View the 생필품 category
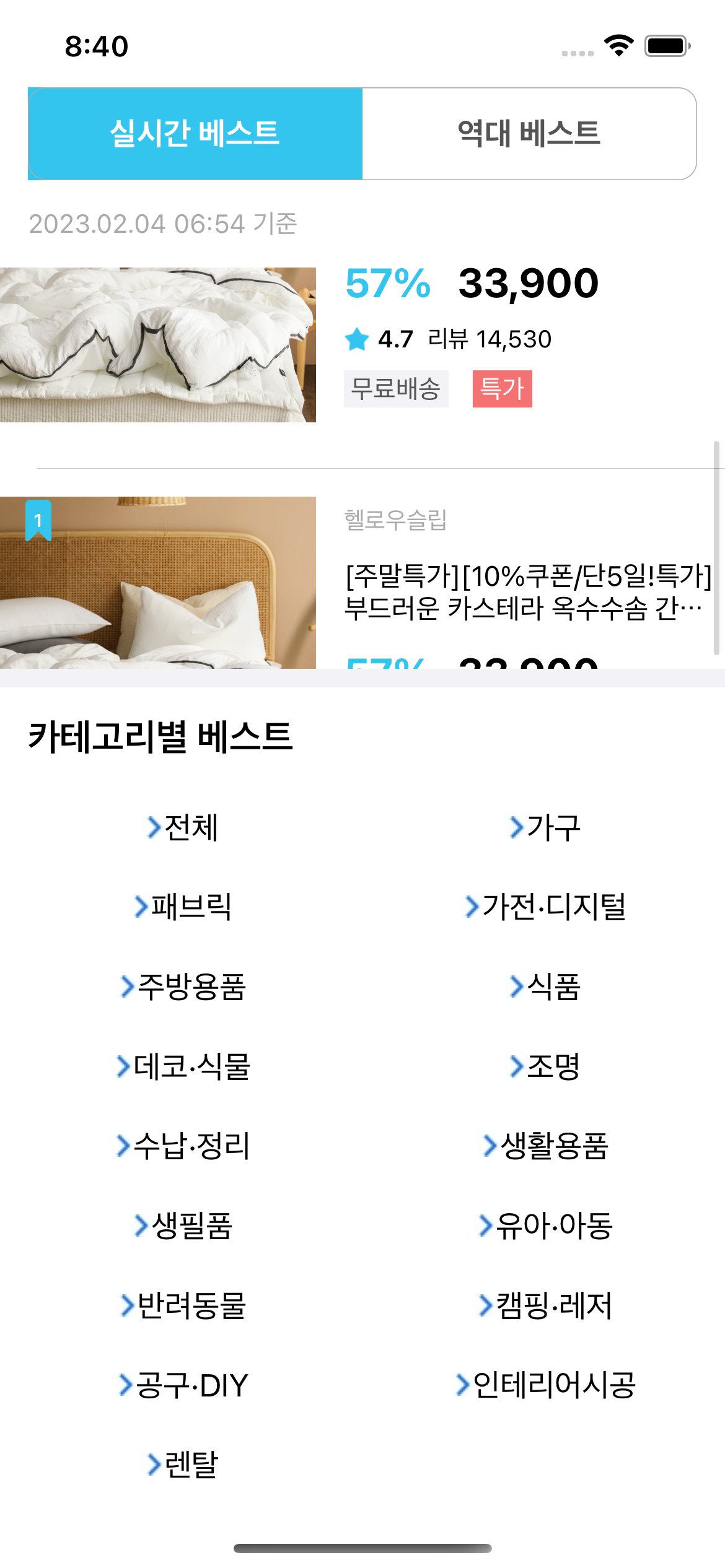The image size is (725, 1568). tap(183, 1226)
